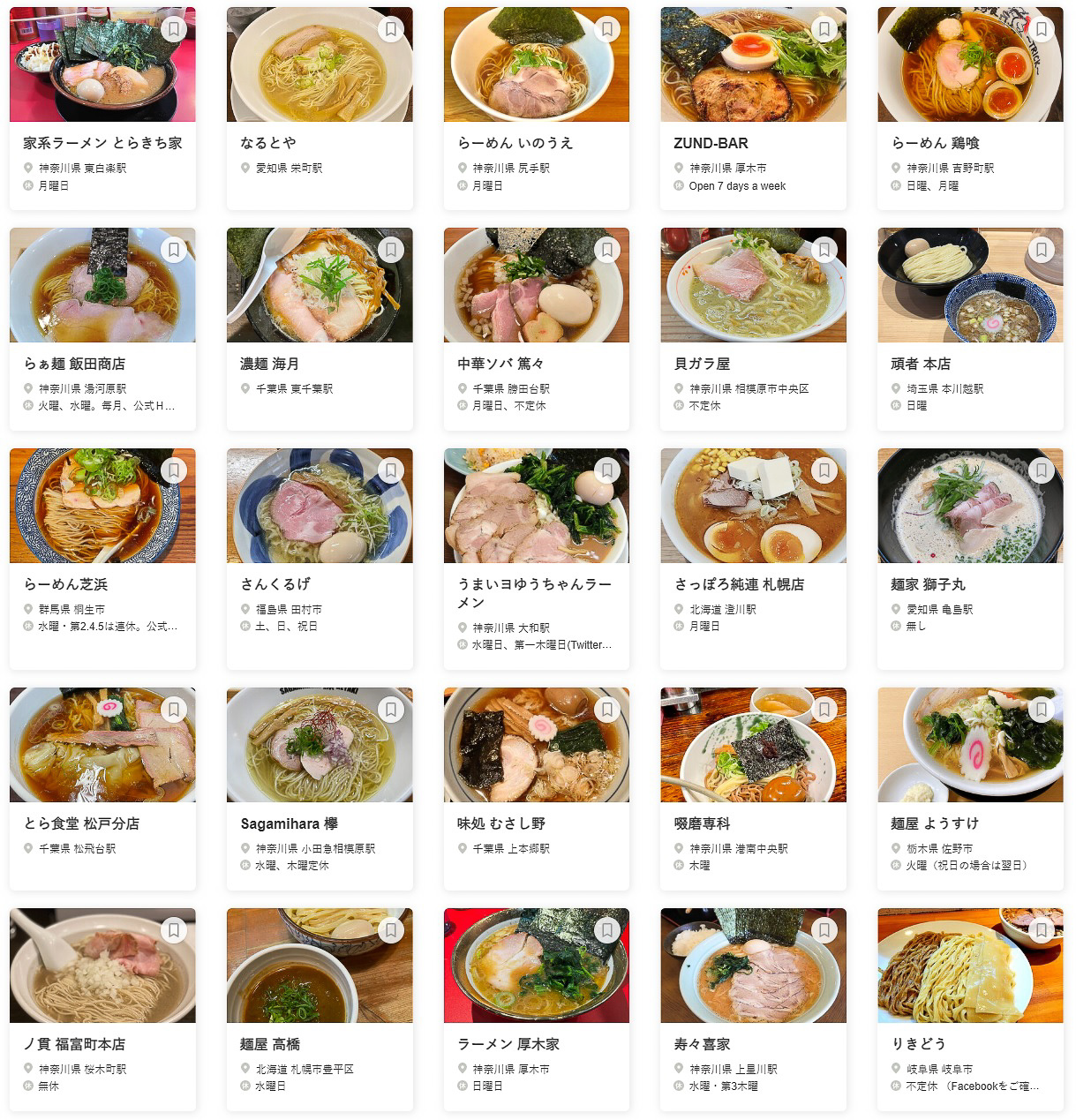
Task: Open the 家系ラーメン とらきち家 listing
Action: [x=103, y=142]
